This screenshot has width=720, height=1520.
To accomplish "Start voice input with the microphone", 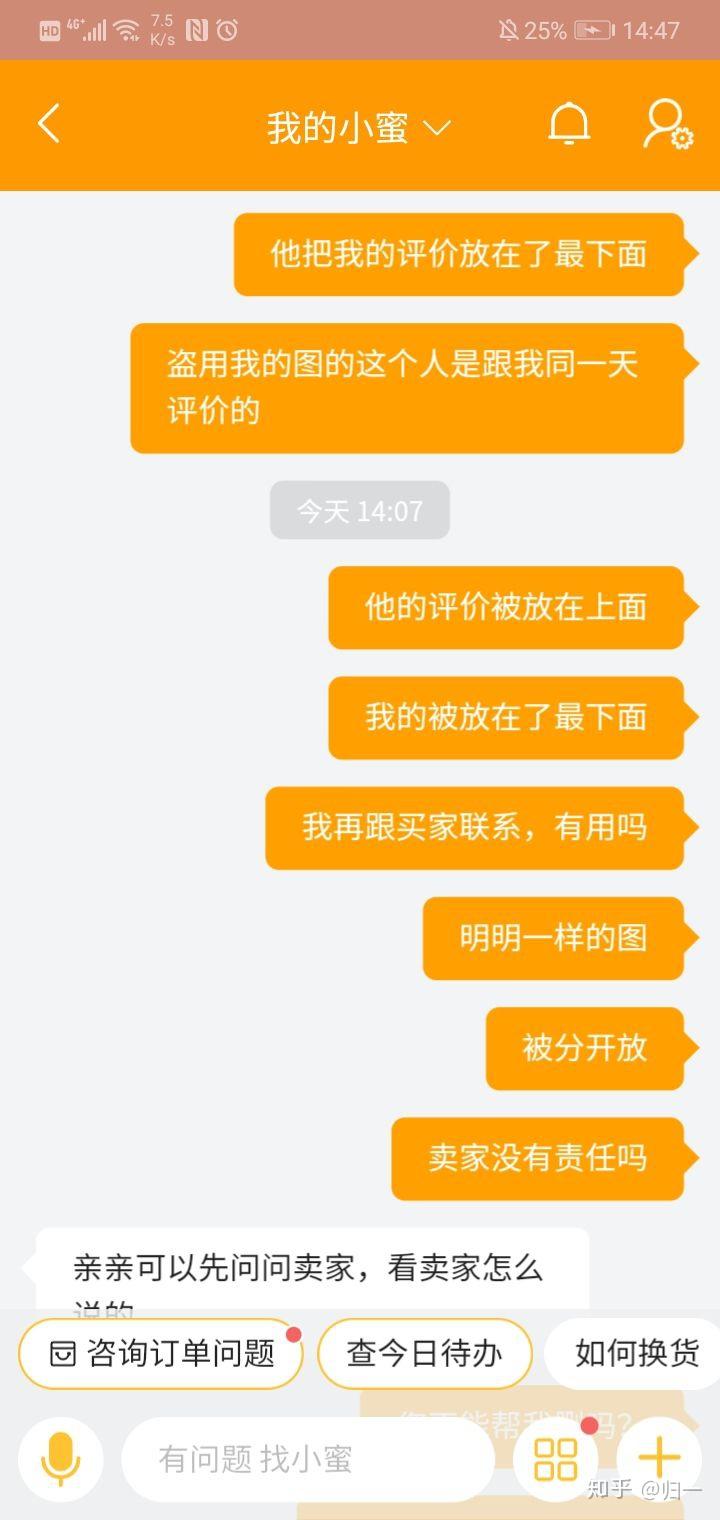I will (61, 1459).
